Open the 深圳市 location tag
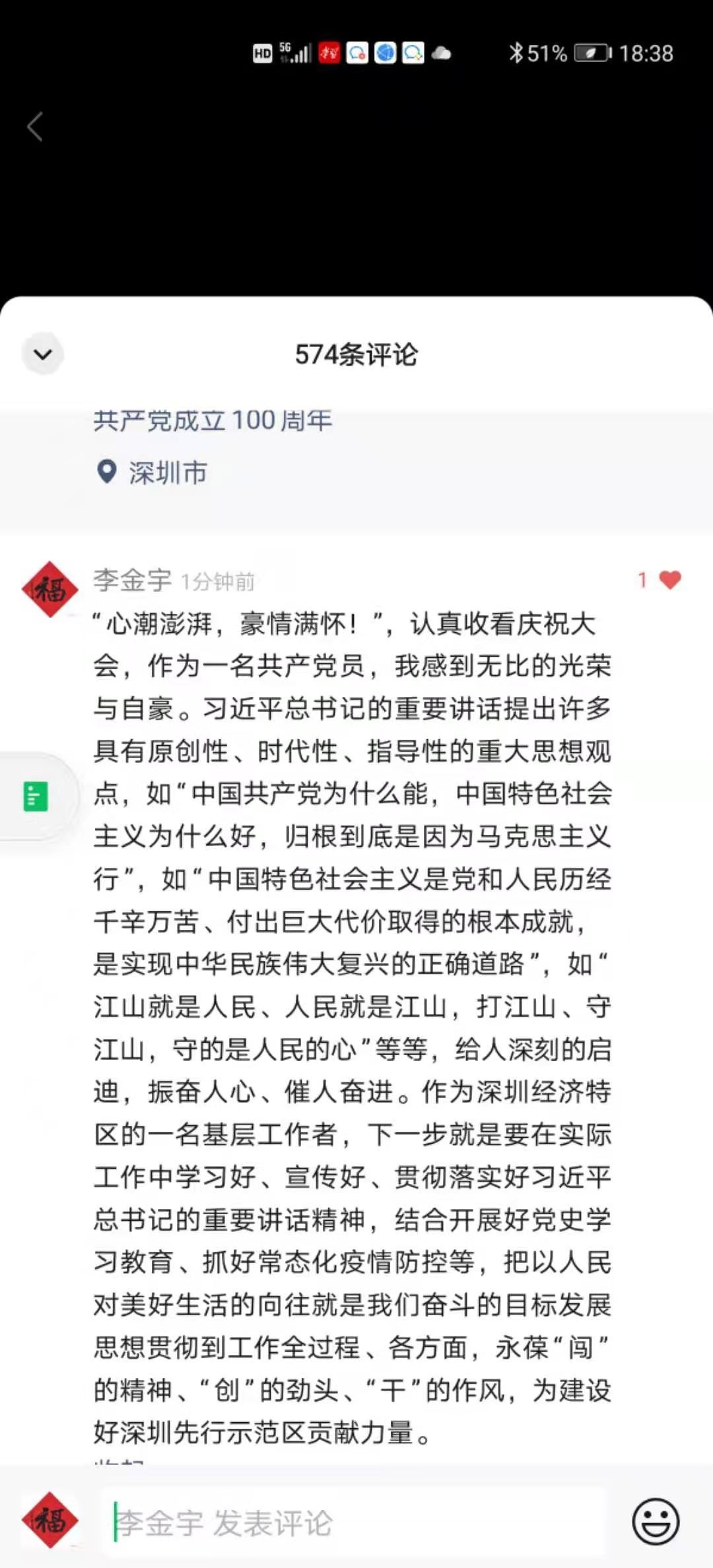713x1568 pixels. click(152, 473)
